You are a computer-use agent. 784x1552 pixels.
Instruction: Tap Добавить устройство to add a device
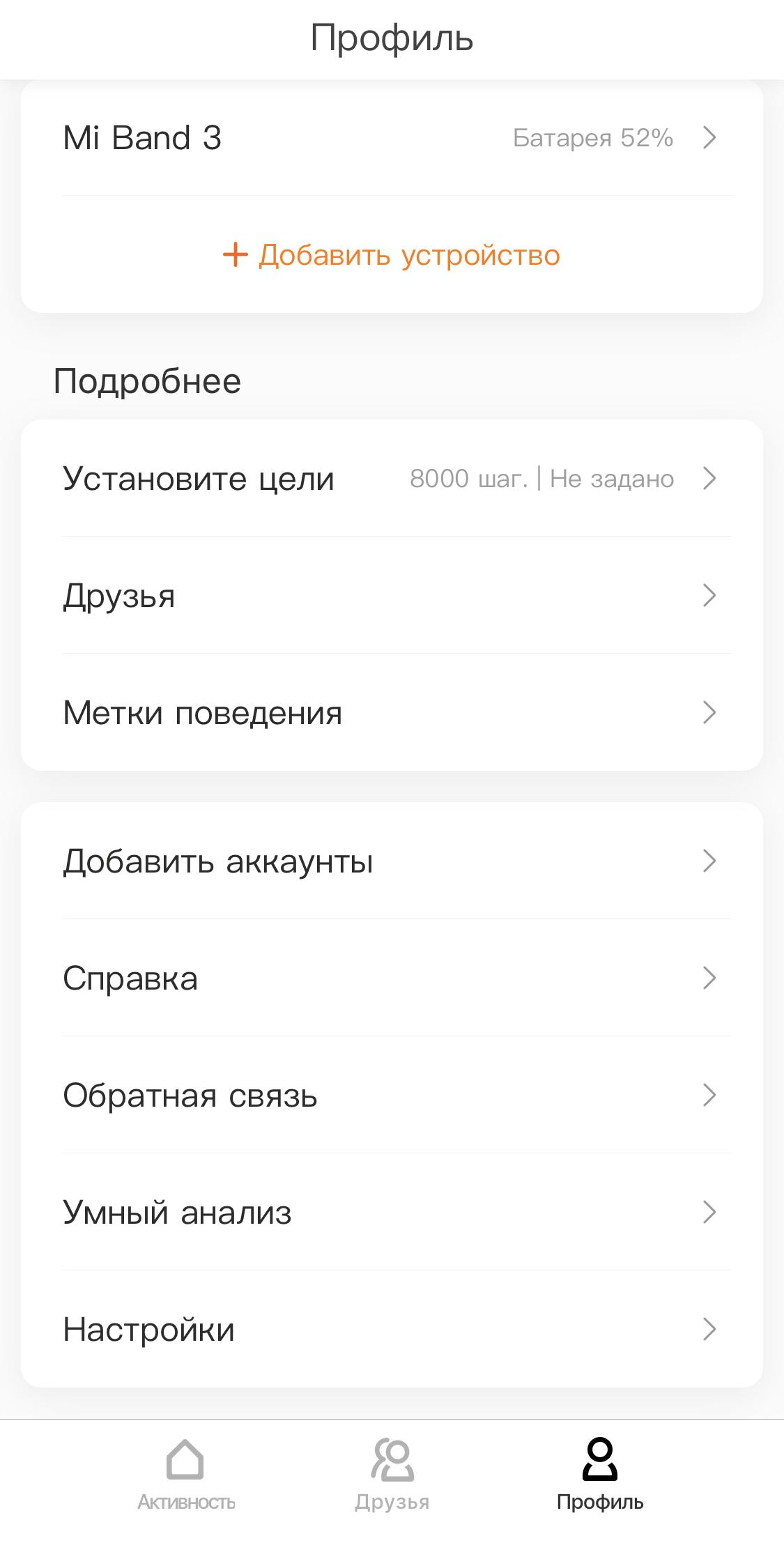(x=392, y=255)
